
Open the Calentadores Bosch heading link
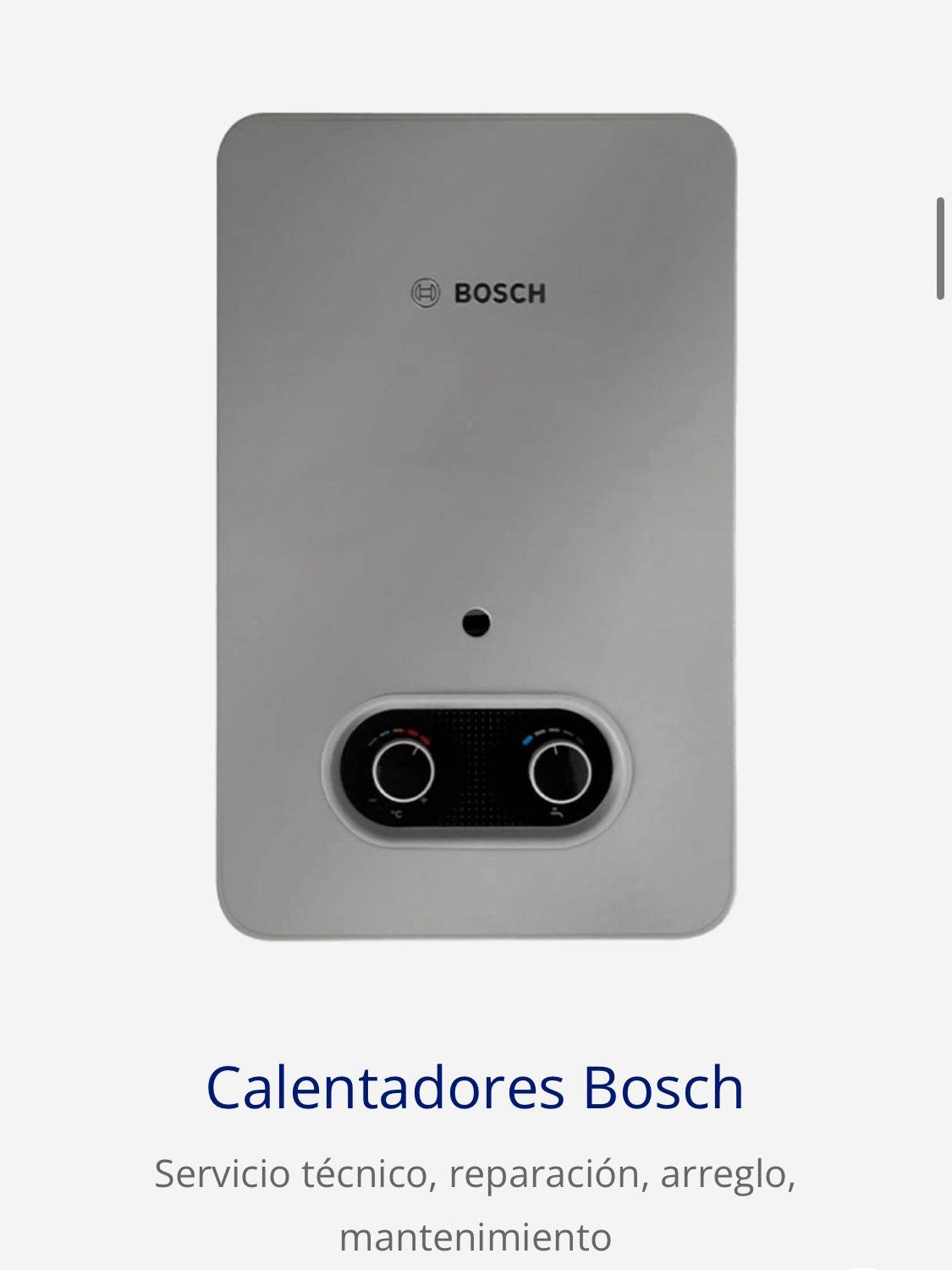click(476, 1088)
